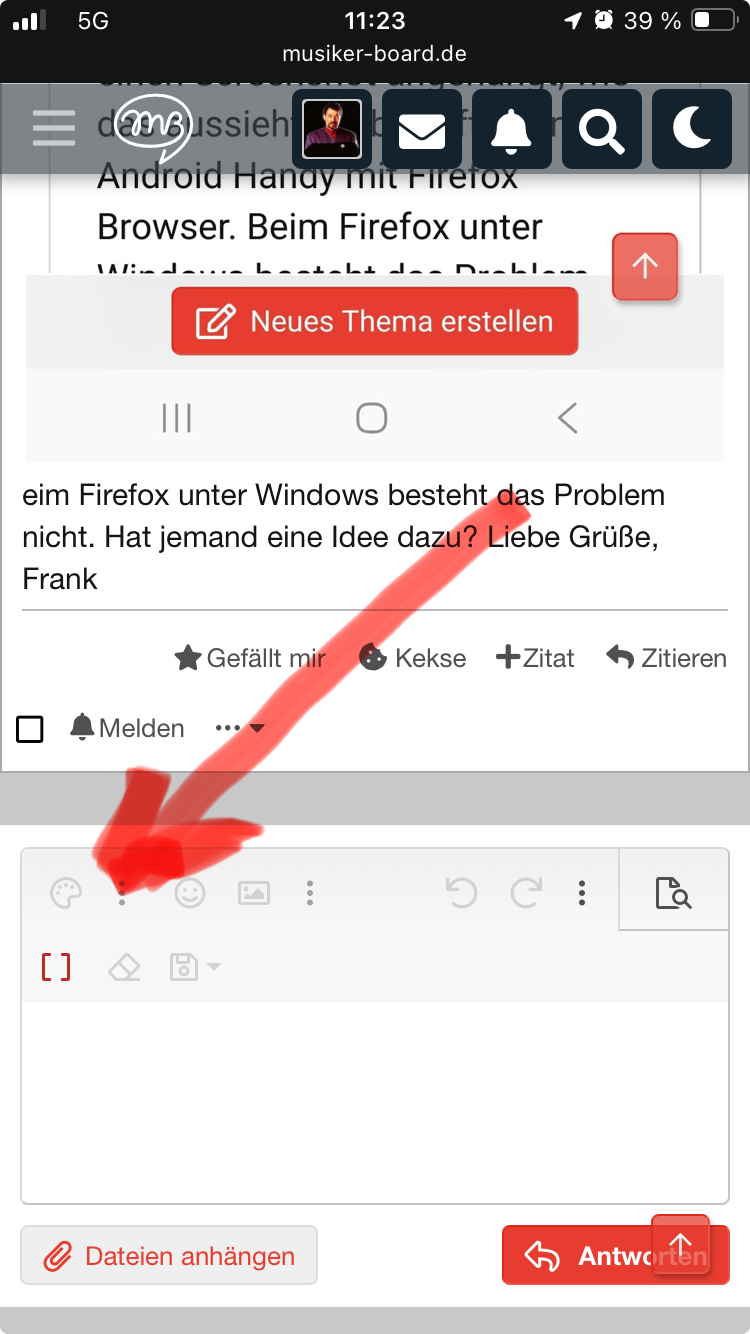Insert an emoji with the smiley icon
This screenshot has height=1334, width=750.
click(x=190, y=893)
